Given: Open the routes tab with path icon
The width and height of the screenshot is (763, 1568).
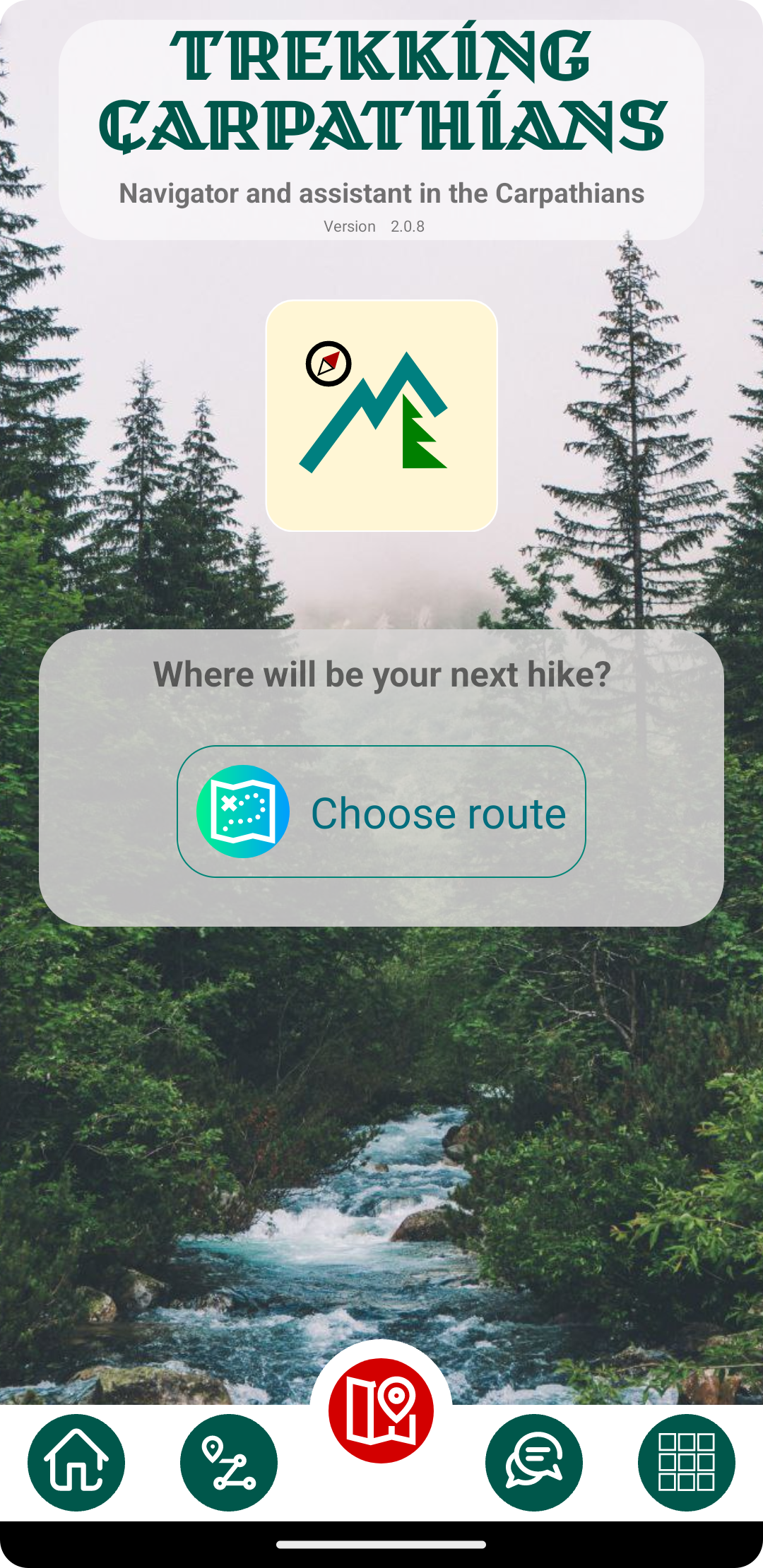Looking at the screenshot, I should [229, 1462].
